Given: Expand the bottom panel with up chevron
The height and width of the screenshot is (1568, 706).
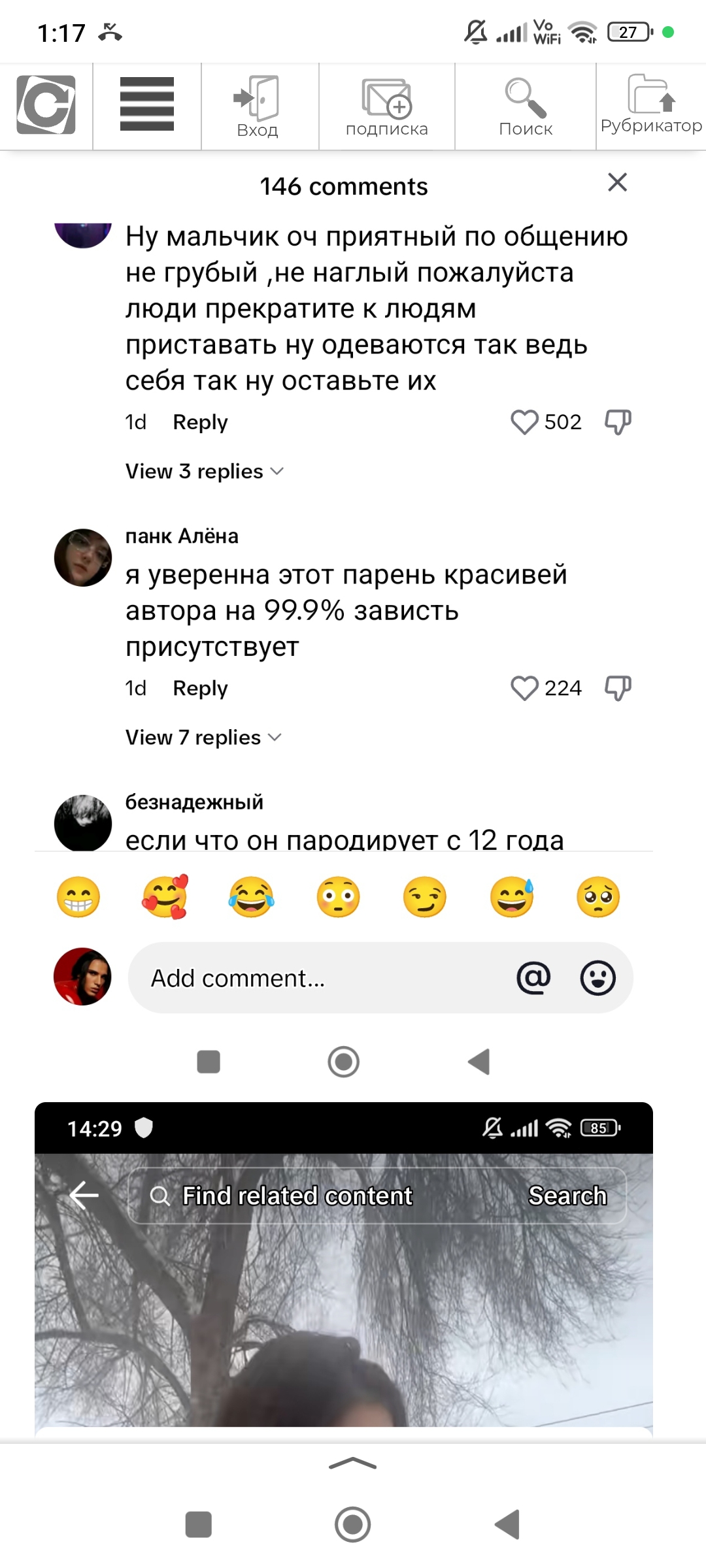Looking at the screenshot, I should click(352, 1464).
